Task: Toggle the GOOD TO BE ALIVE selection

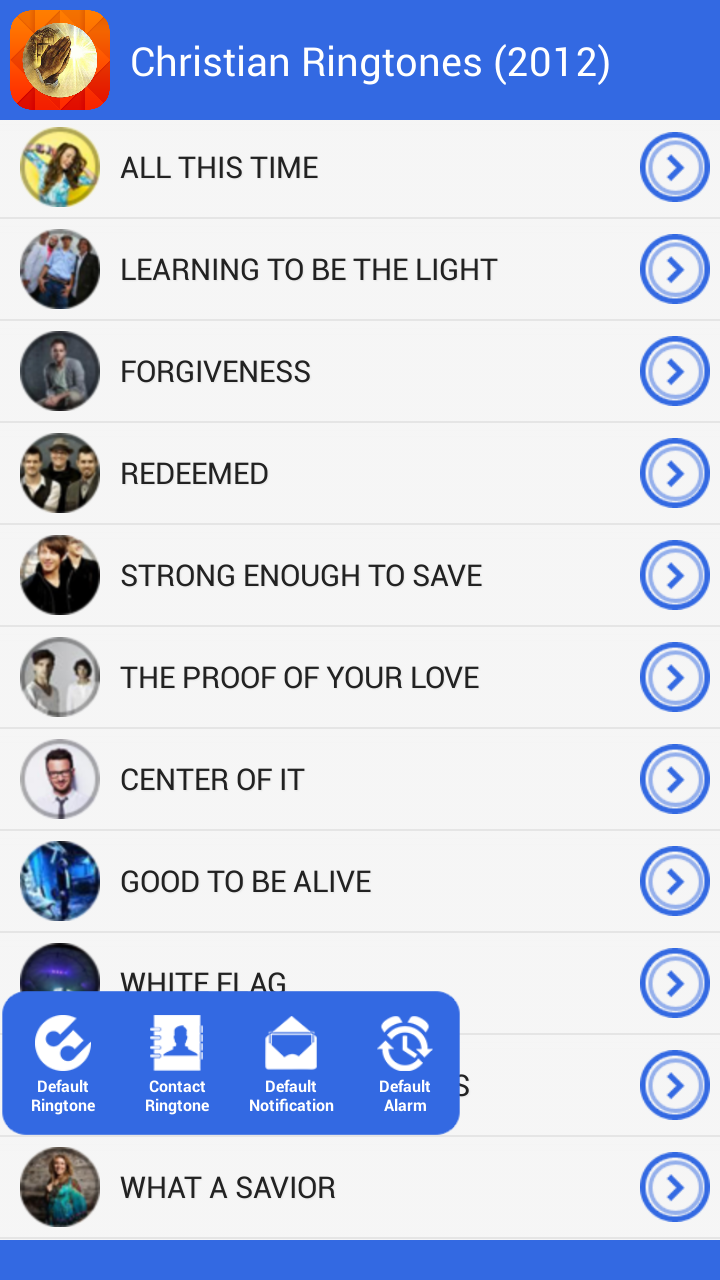Action: 245,881
